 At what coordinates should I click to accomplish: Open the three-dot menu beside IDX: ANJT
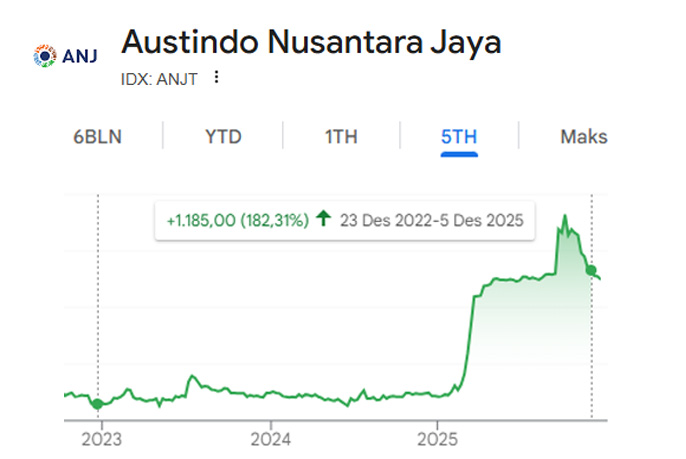tap(216, 78)
